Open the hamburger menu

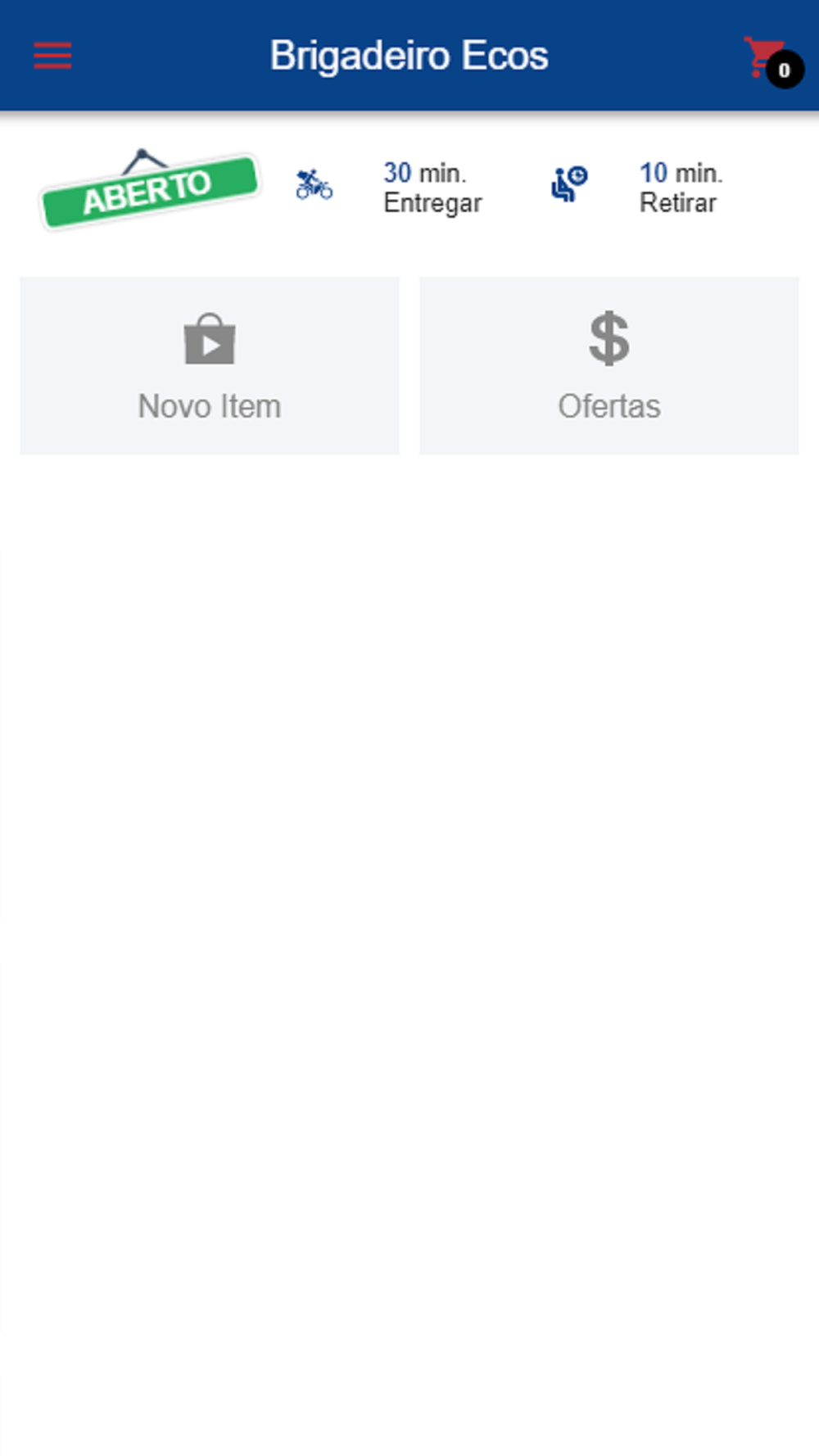52,56
